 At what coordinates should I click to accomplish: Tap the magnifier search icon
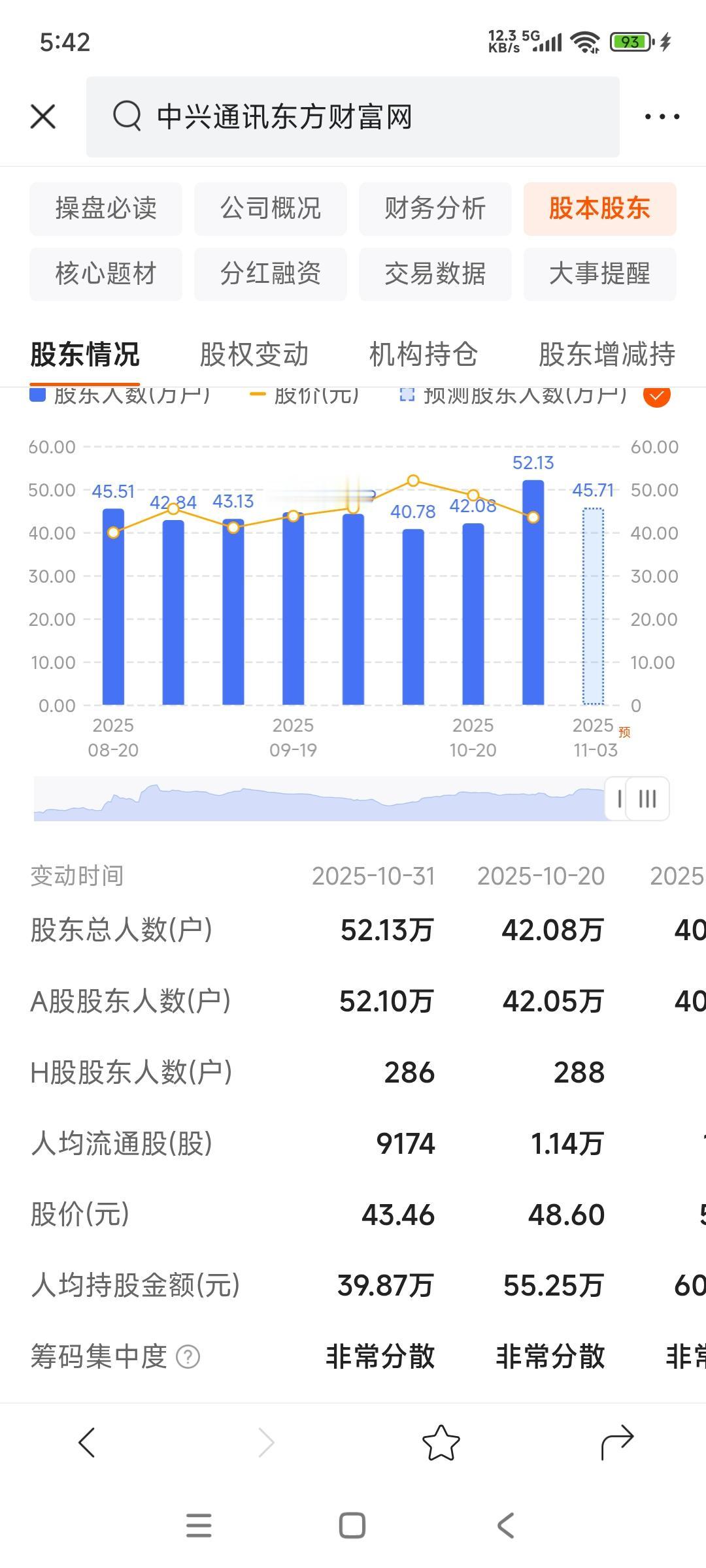tap(126, 116)
